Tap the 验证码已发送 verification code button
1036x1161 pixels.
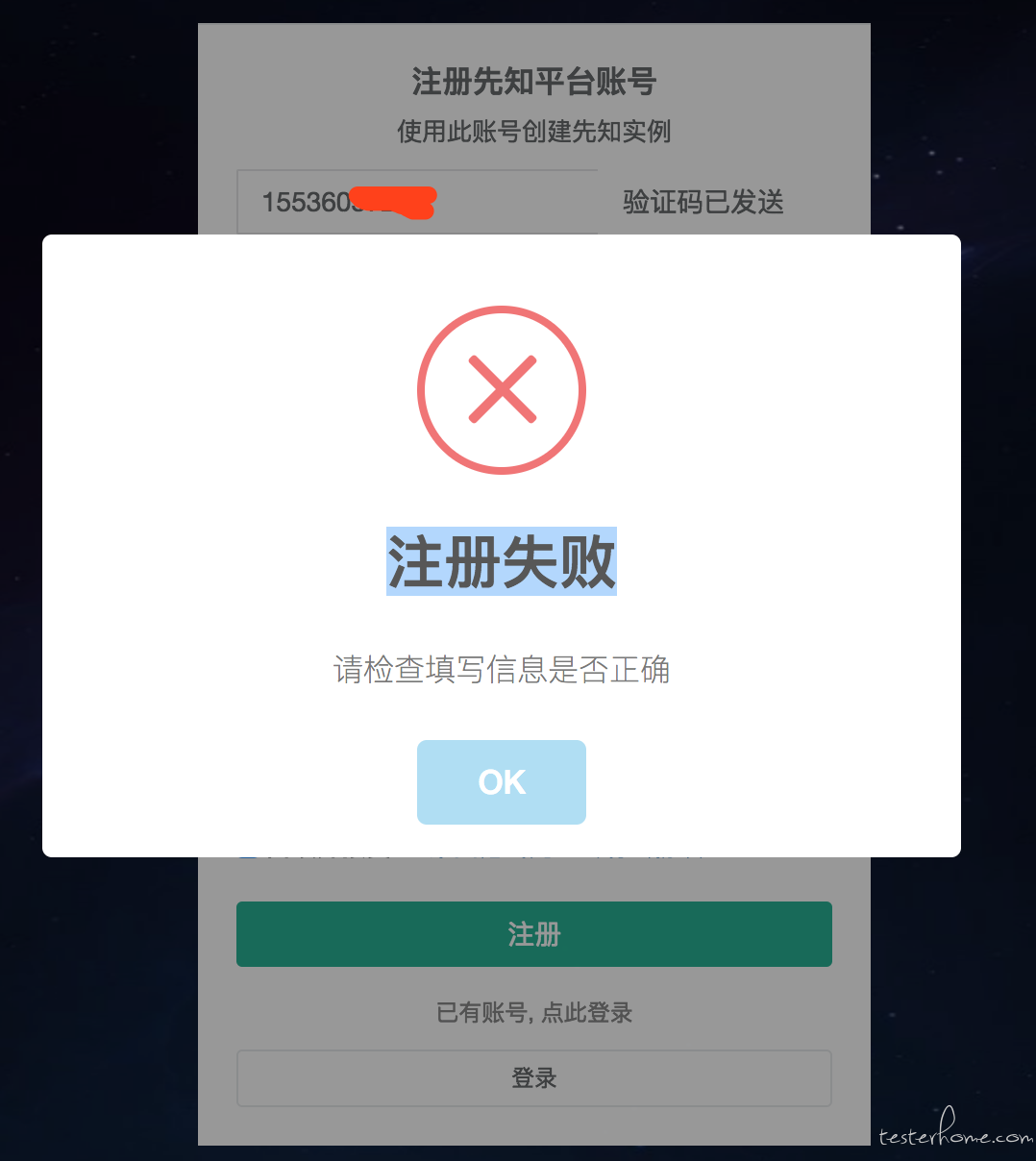coord(703,202)
